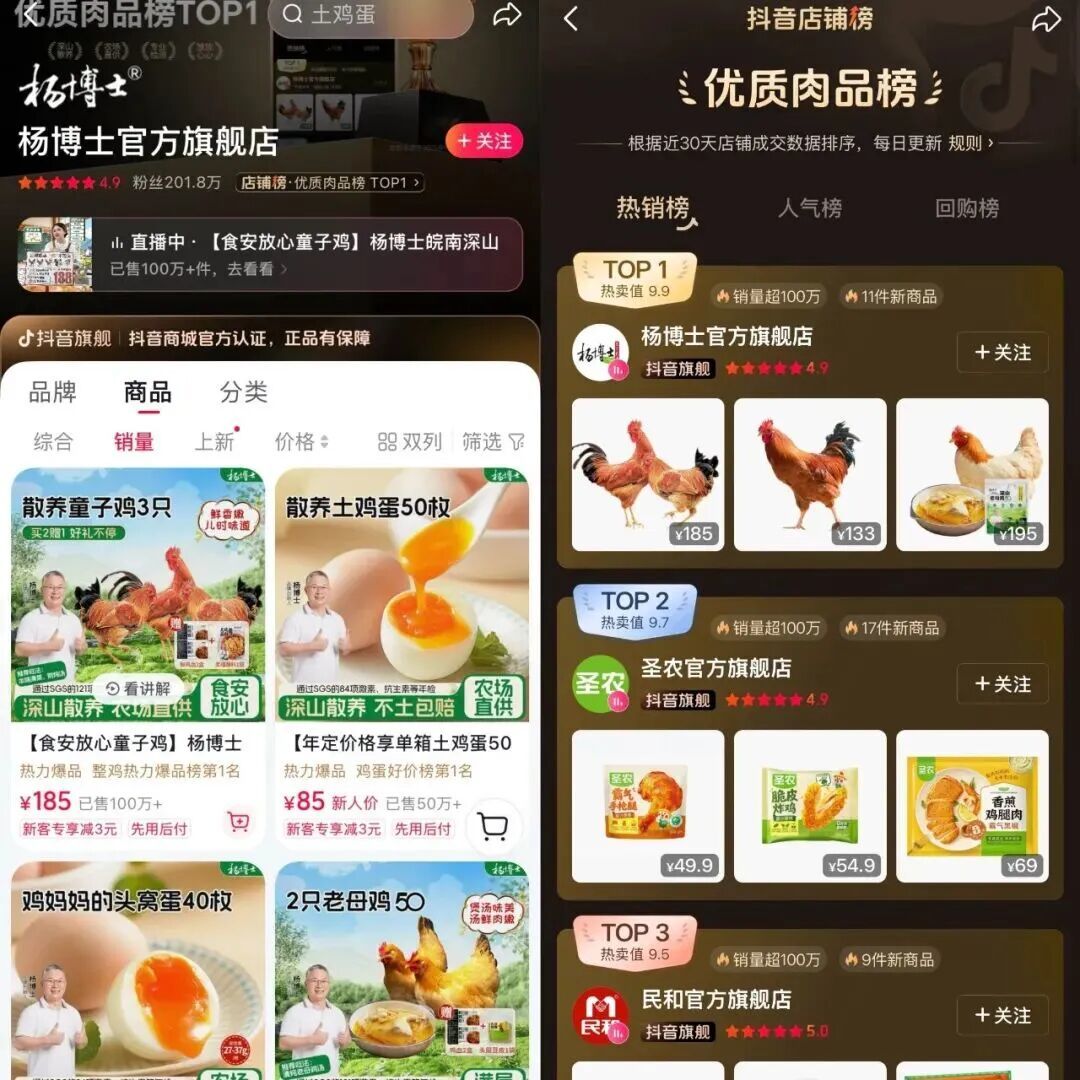Viewport: 1080px width, 1080px height.
Task: Sort products by 上新
Action: (x=215, y=442)
